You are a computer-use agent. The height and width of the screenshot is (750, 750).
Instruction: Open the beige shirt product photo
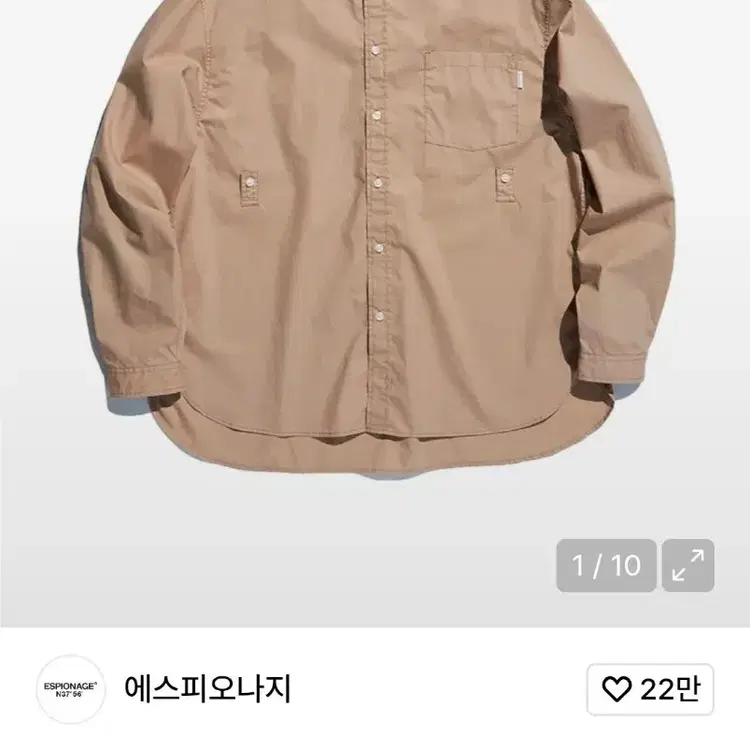(375, 250)
